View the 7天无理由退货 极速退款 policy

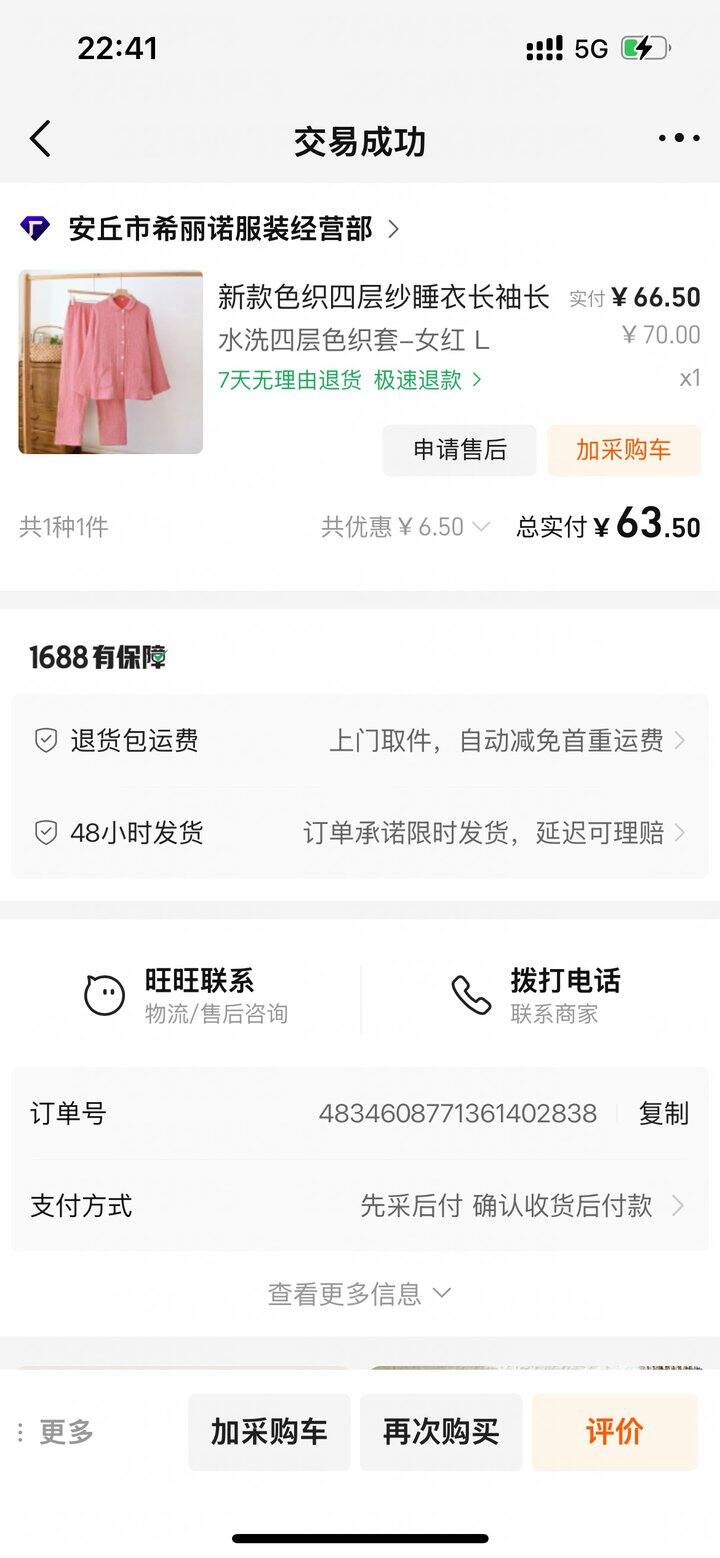[350, 380]
